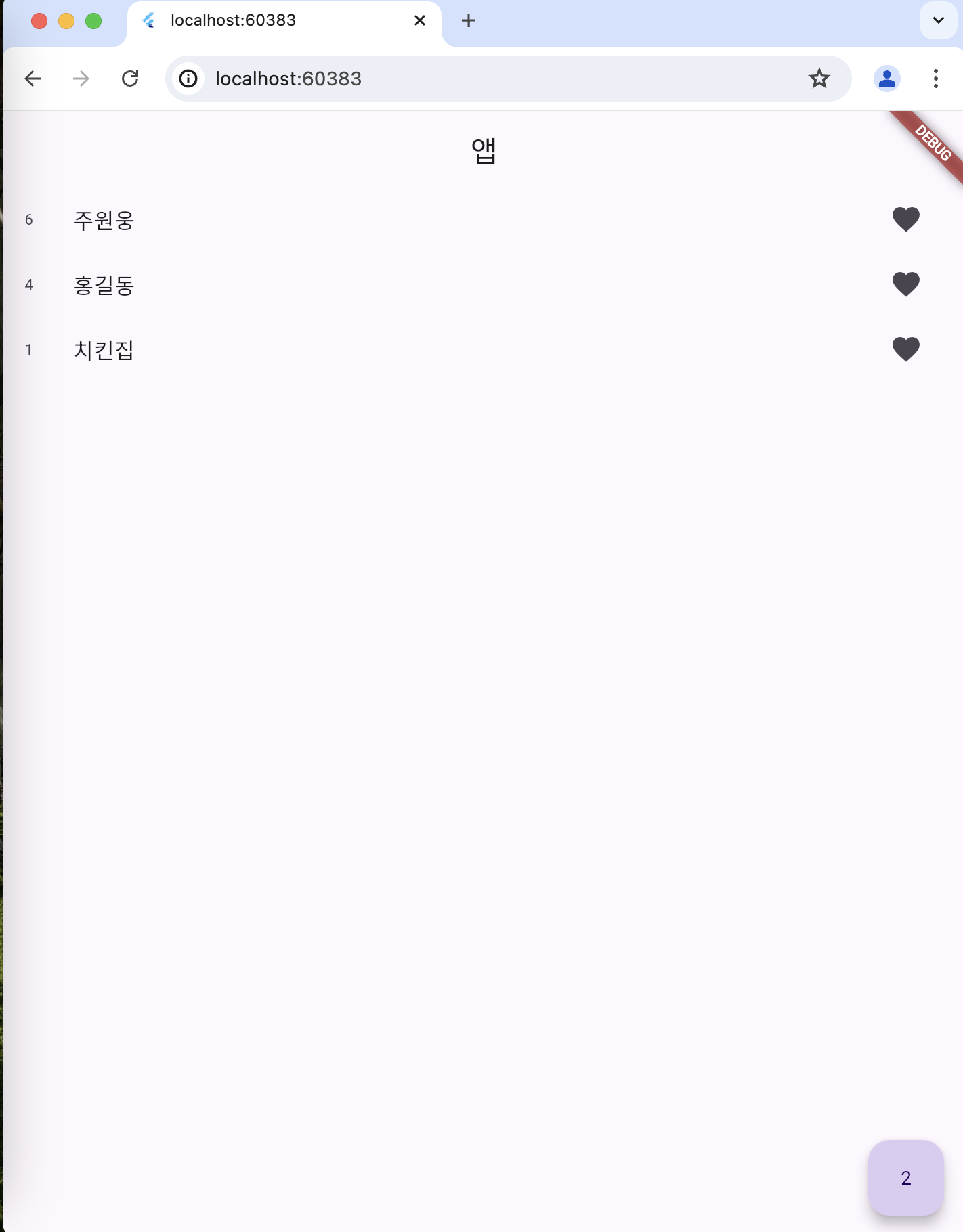Tap the heart icon next to 치킨집
The image size is (963, 1232).
click(x=905, y=349)
